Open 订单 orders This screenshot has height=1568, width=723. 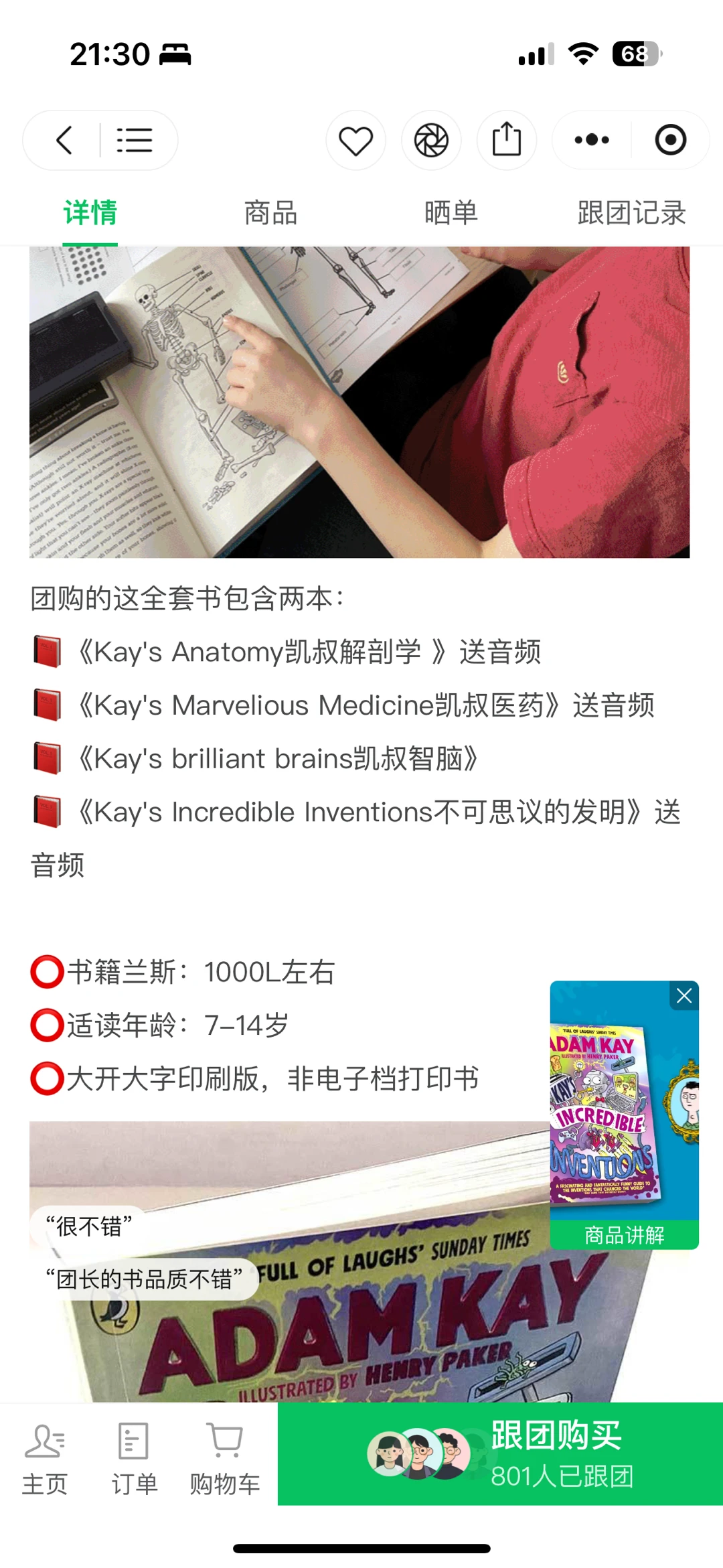(134, 1459)
